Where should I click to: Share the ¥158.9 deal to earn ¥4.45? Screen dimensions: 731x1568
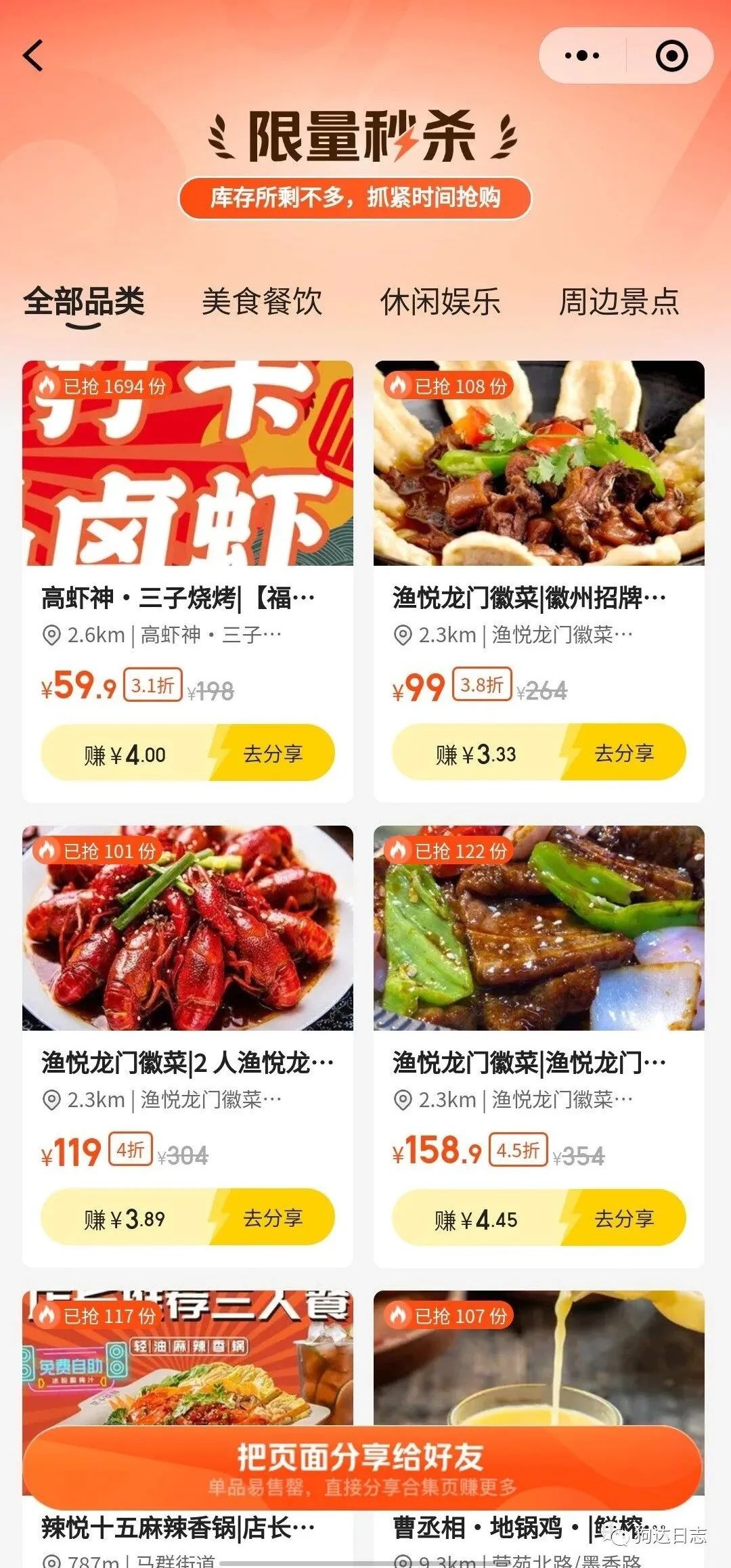pyautogui.click(x=623, y=1218)
